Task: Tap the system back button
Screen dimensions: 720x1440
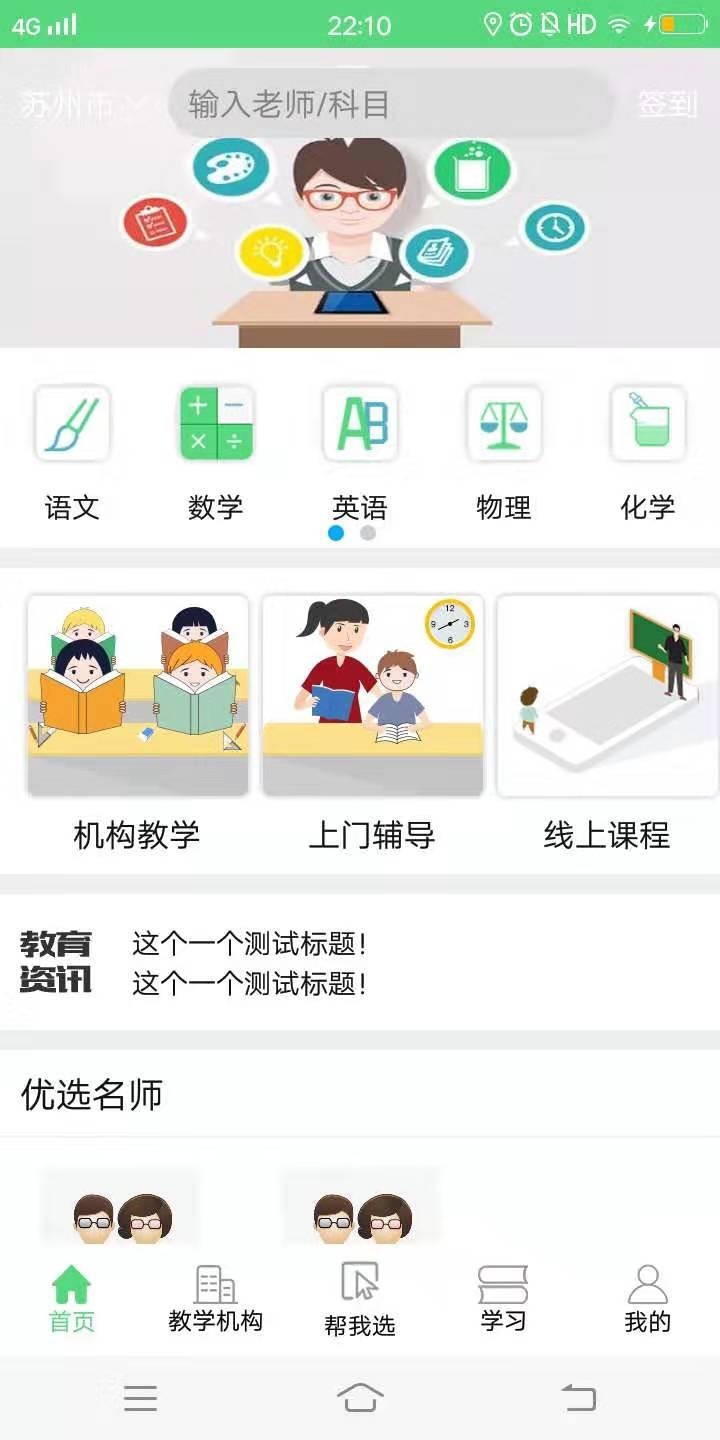Action: pyautogui.click(x=578, y=1397)
